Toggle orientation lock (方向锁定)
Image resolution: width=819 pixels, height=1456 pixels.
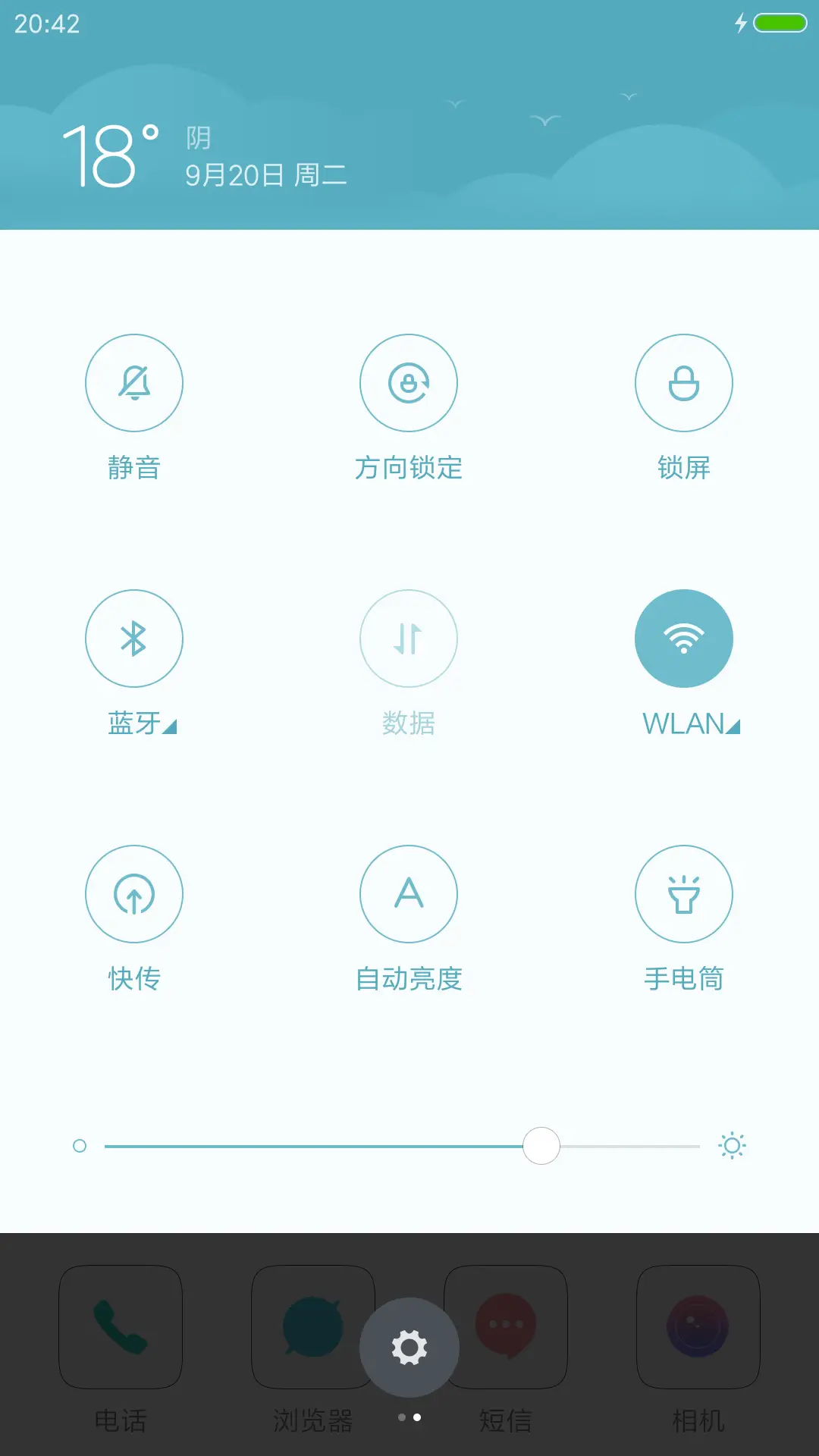409,383
